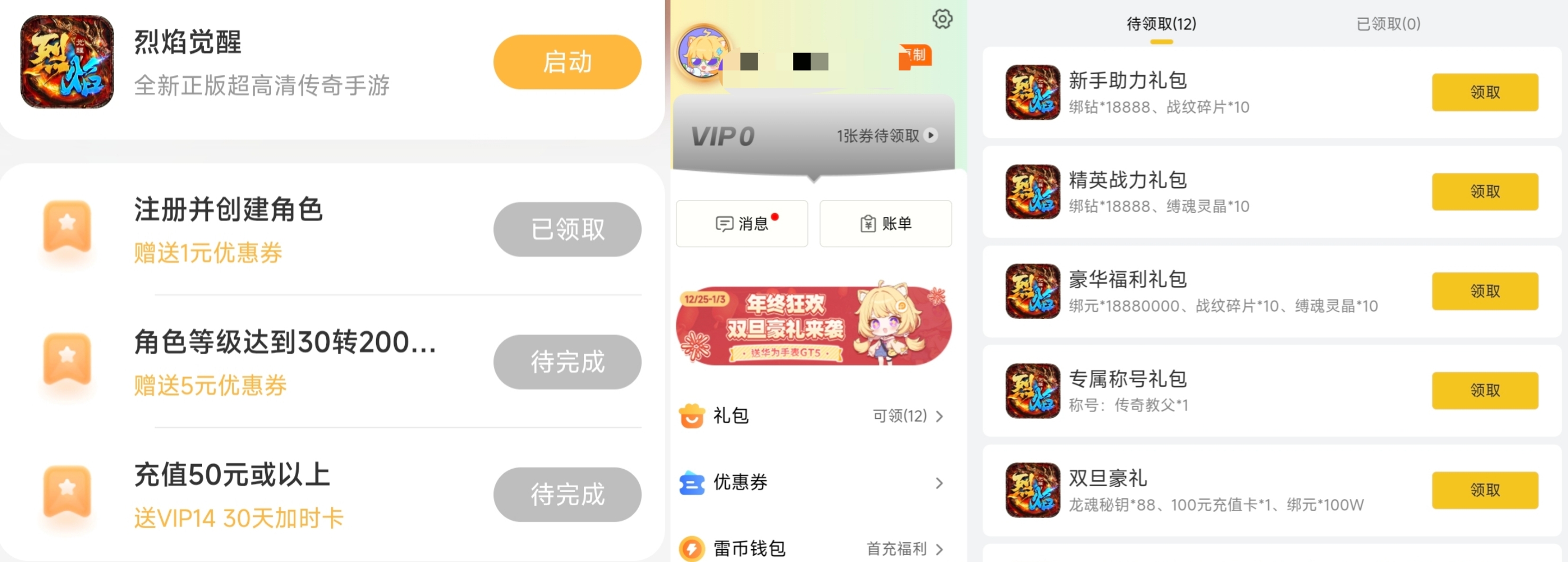Open the VIP 0 coupon claim card
Screen dimensions: 1568x562
pyautogui.click(x=813, y=135)
